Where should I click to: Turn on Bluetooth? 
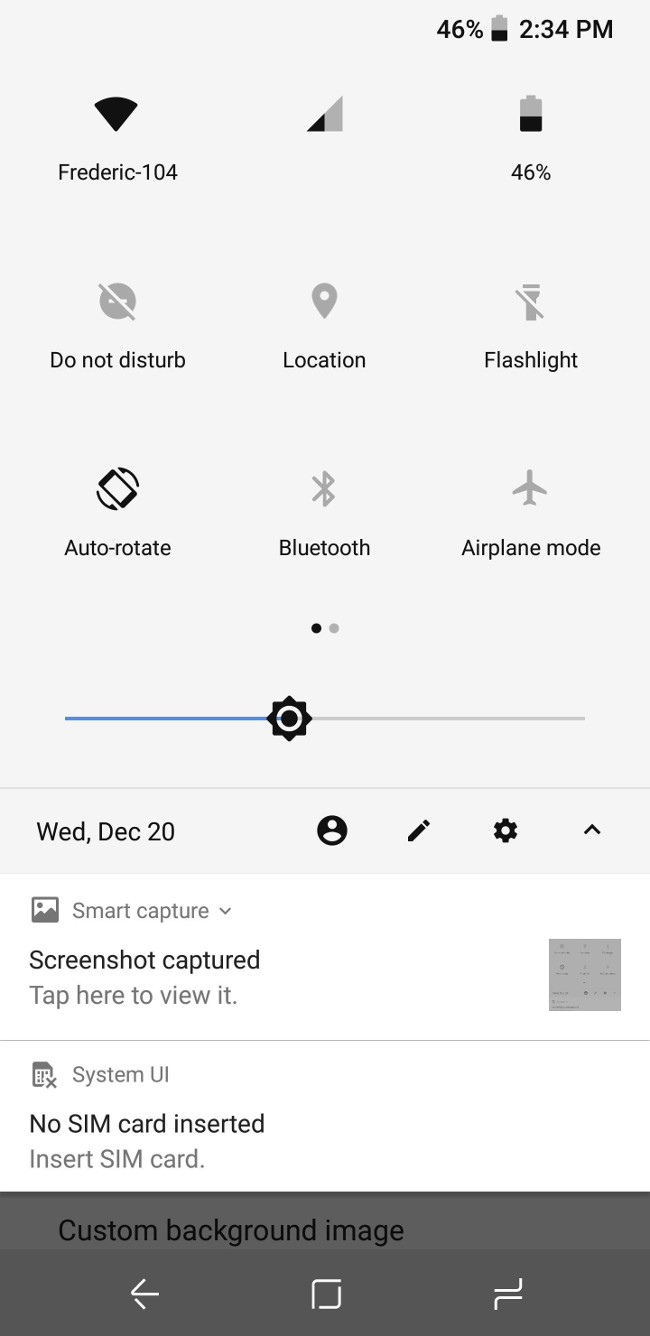point(324,490)
